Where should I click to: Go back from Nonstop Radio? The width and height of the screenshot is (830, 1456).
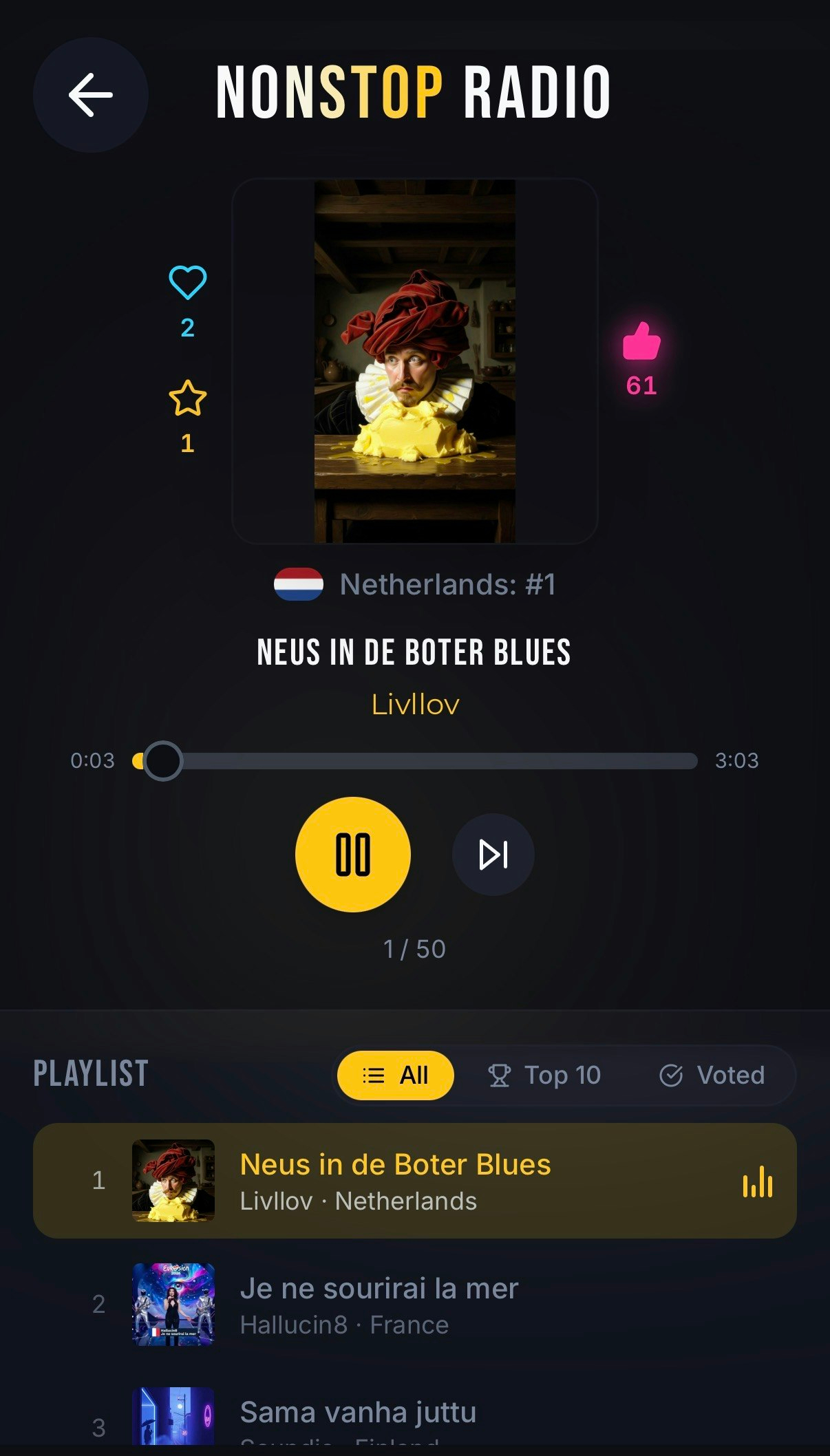point(90,95)
